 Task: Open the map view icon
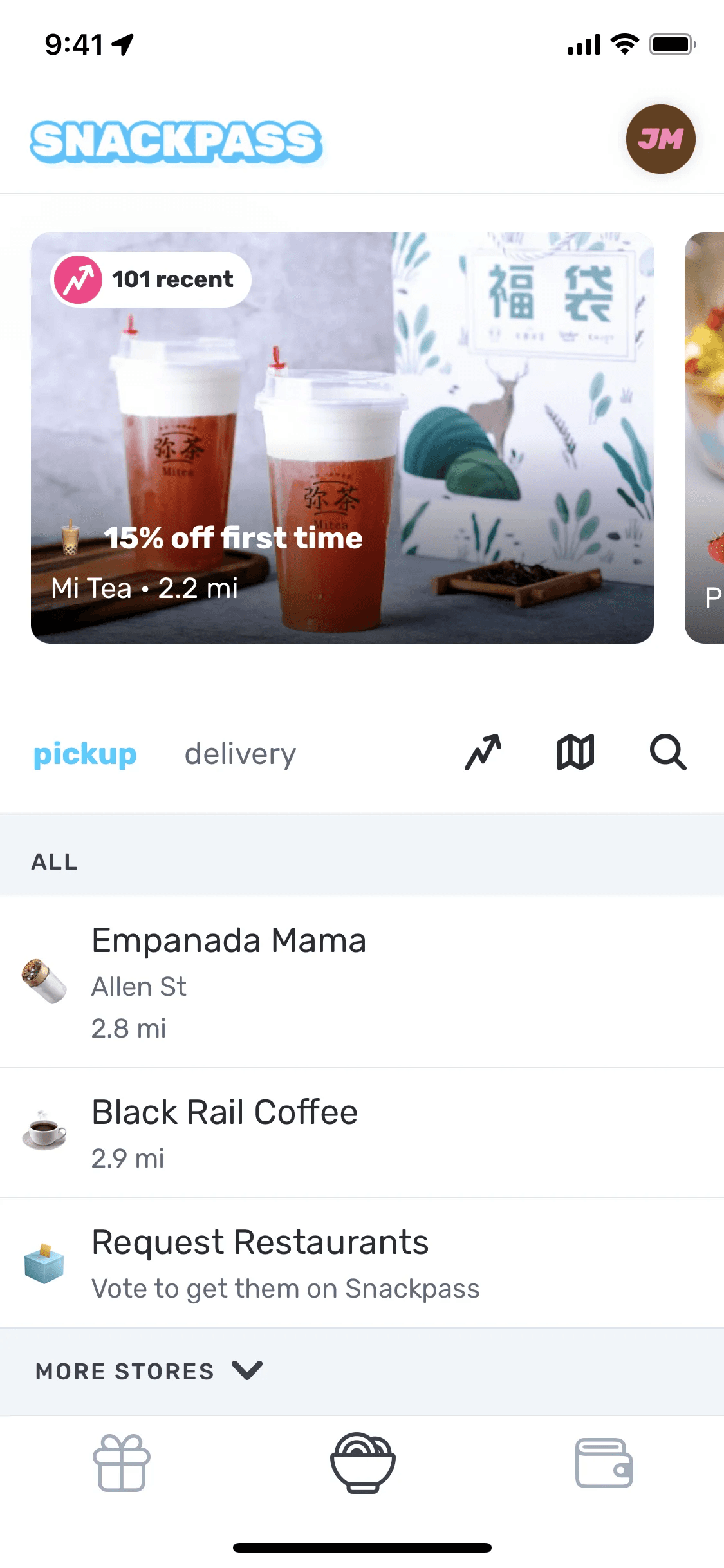[x=575, y=752]
